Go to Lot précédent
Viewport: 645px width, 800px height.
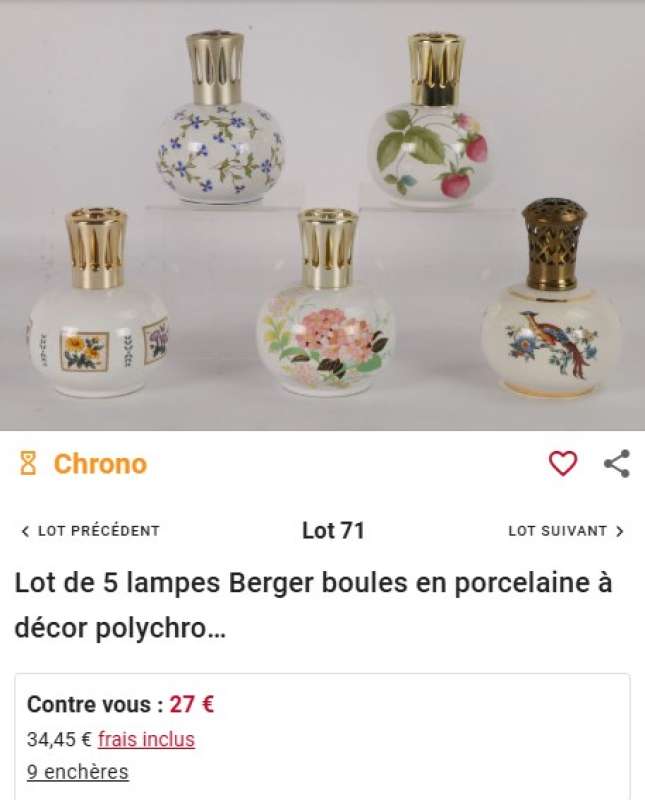tap(90, 531)
